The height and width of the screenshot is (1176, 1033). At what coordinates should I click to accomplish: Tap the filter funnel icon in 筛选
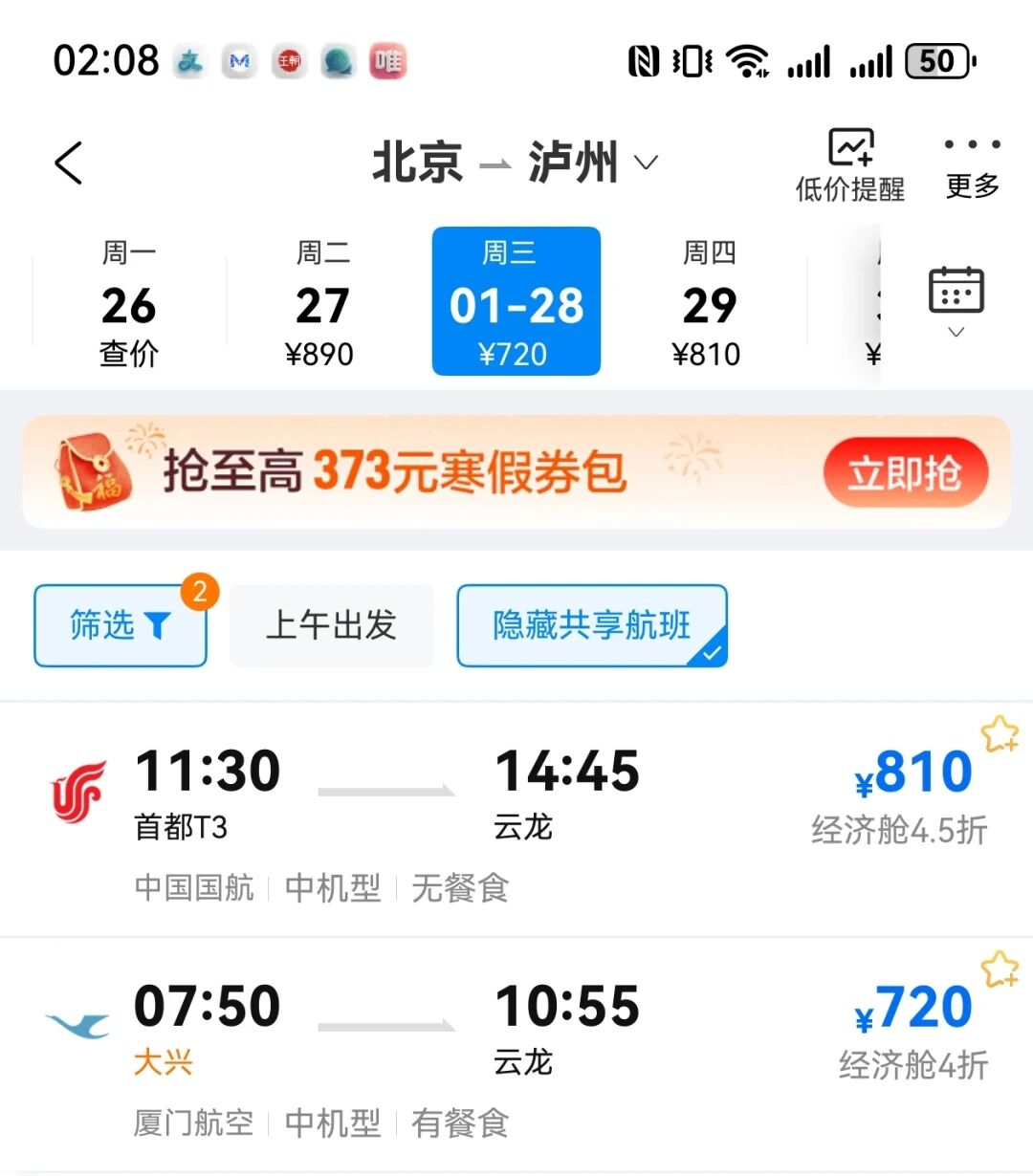(x=156, y=624)
